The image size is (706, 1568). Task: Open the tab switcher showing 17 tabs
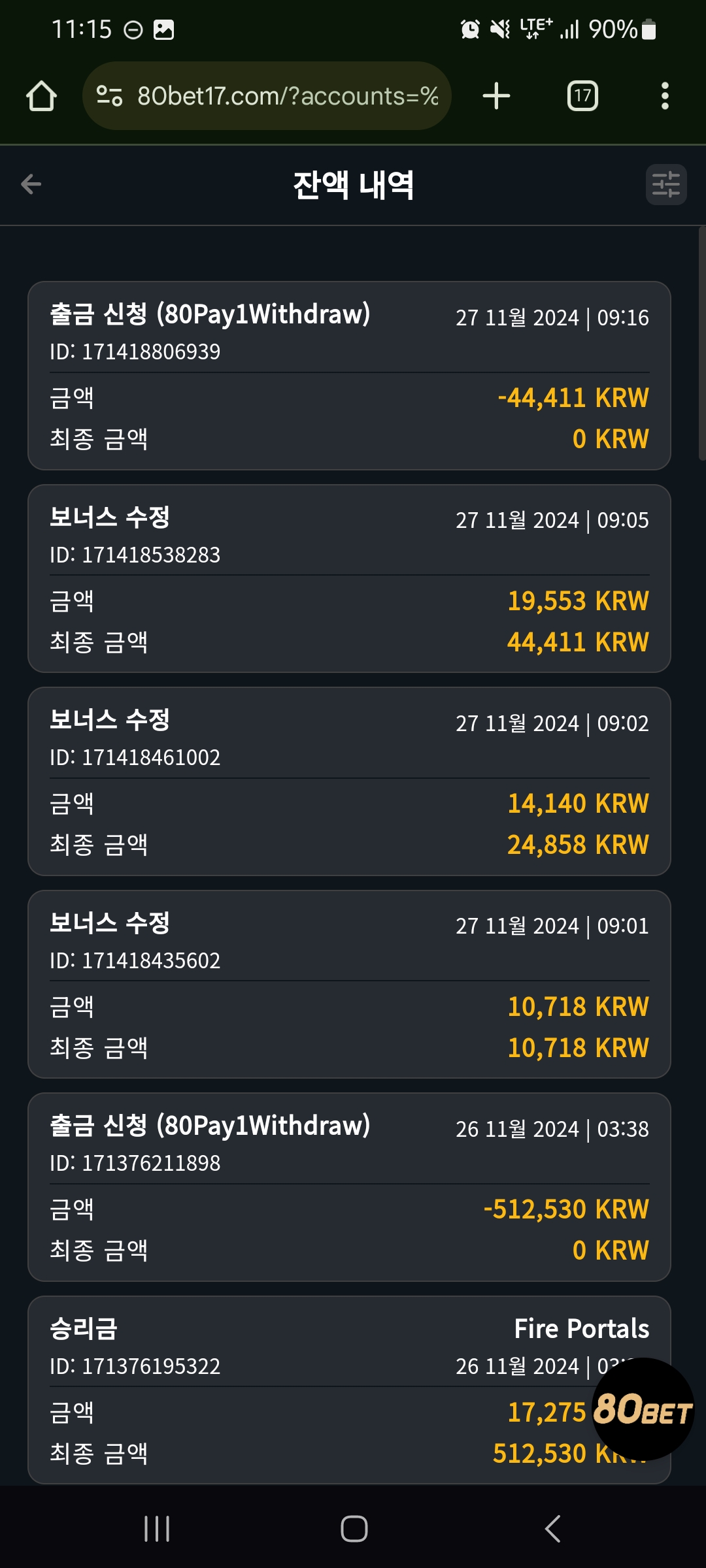(582, 96)
